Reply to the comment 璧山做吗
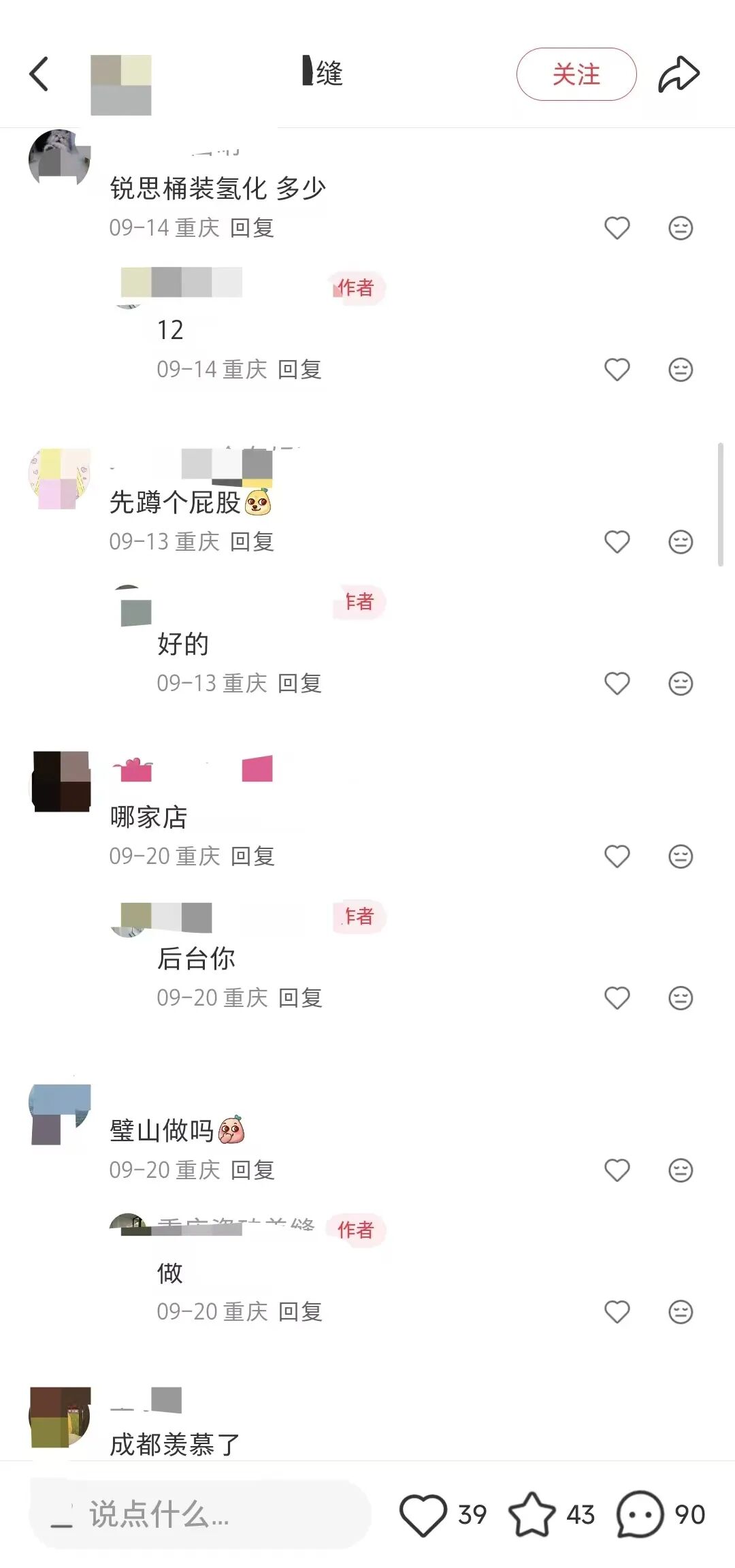735x1568 pixels. pyautogui.click(x=252, y=1170)
